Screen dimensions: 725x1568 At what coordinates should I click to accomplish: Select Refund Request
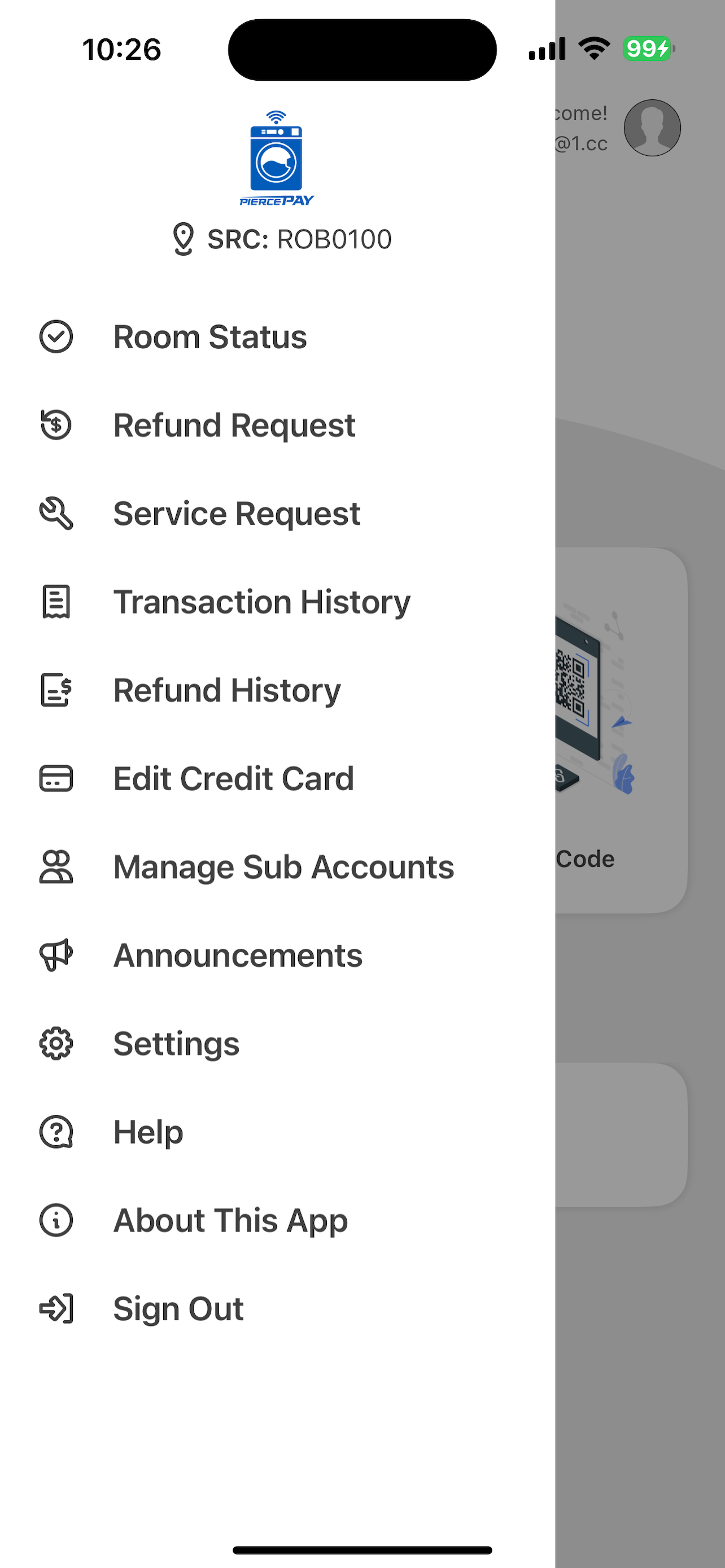pos(277,425)
